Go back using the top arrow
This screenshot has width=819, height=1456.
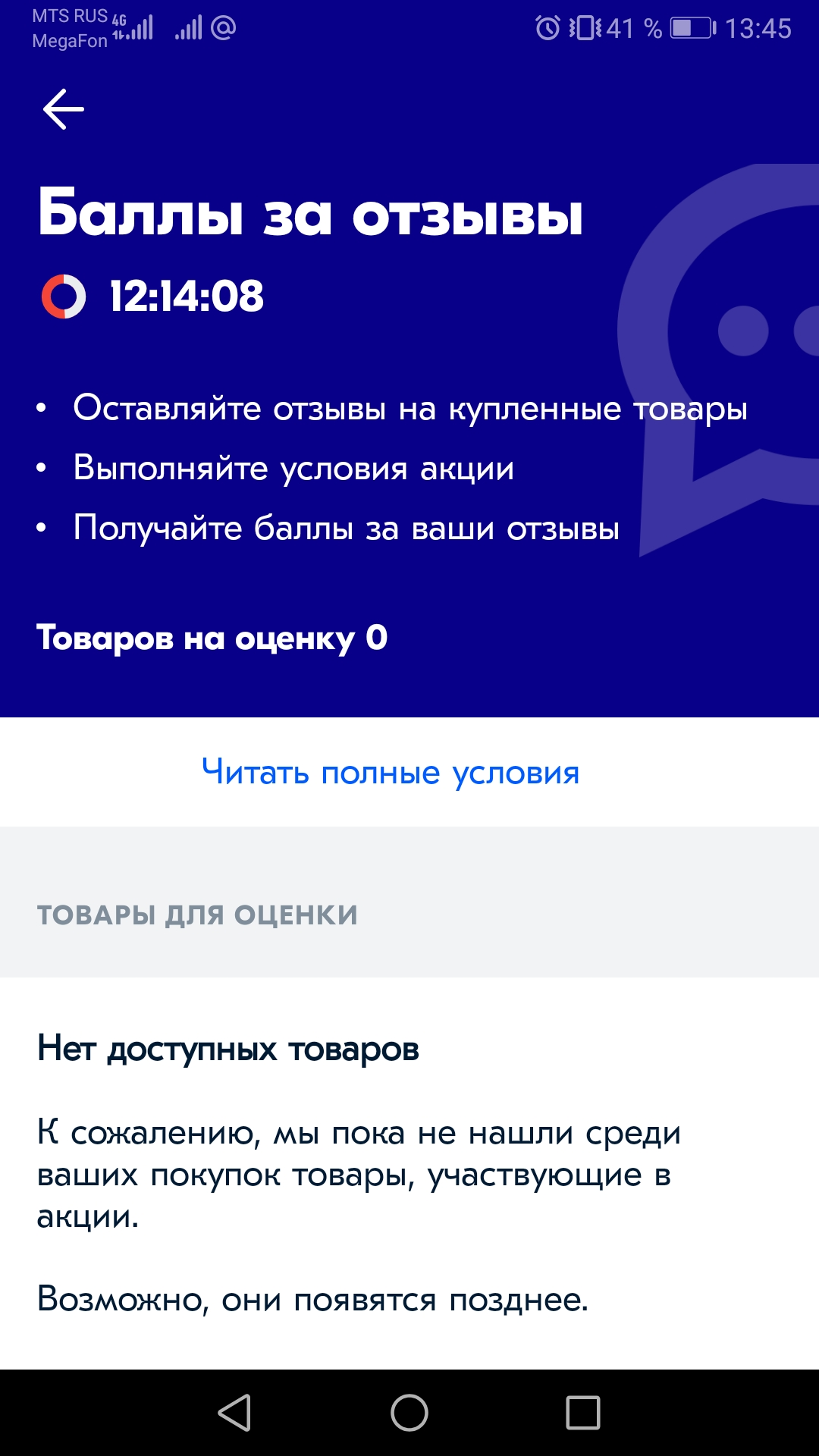coord(64,109)
